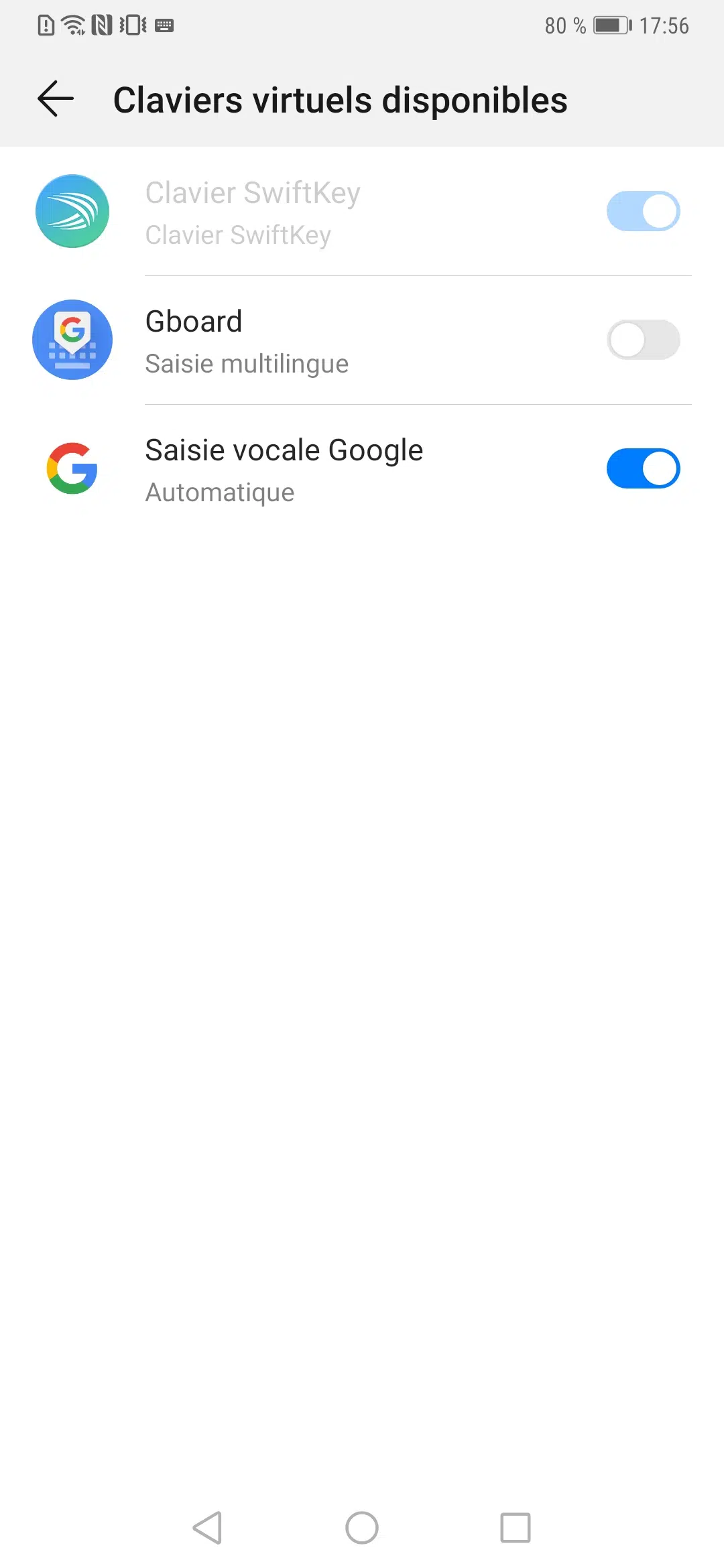Screen dimensions: 724x1568
Task: Tap the greyed-out Clavier SwiftKey switch
Action: click(643, 211)
